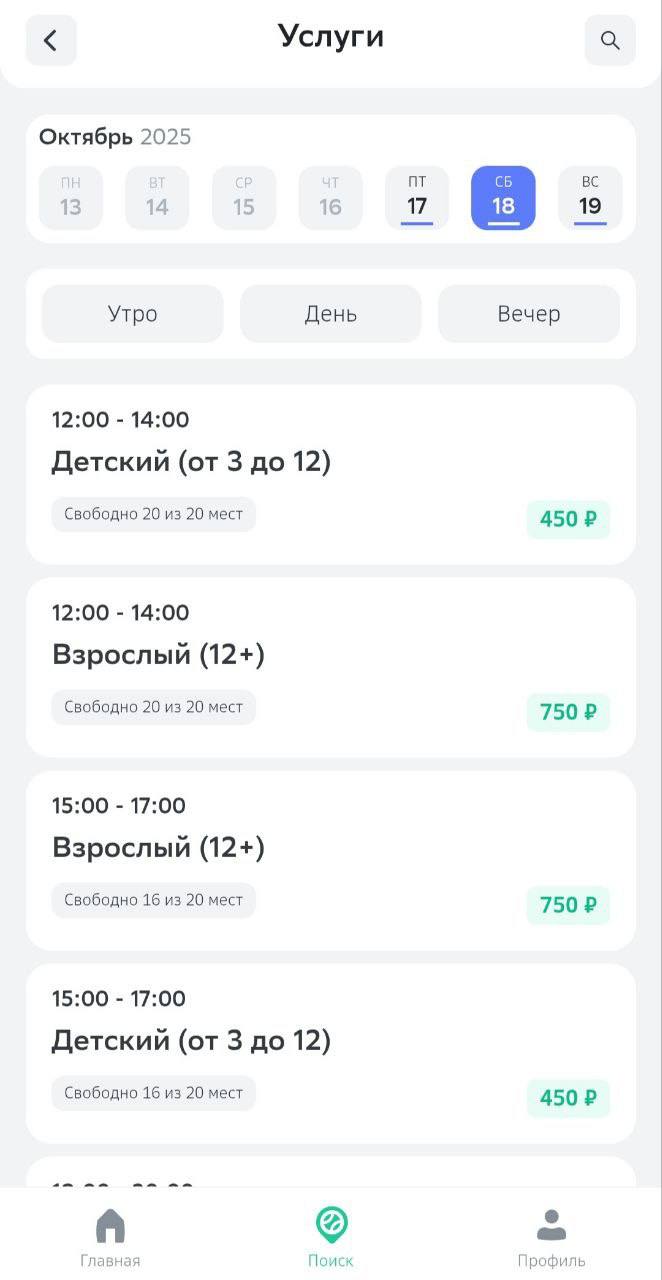Image resolution: width=662 pixels, height=1280 pixels.
Task: Select Sunday the 19th
Action: point(590,198)
